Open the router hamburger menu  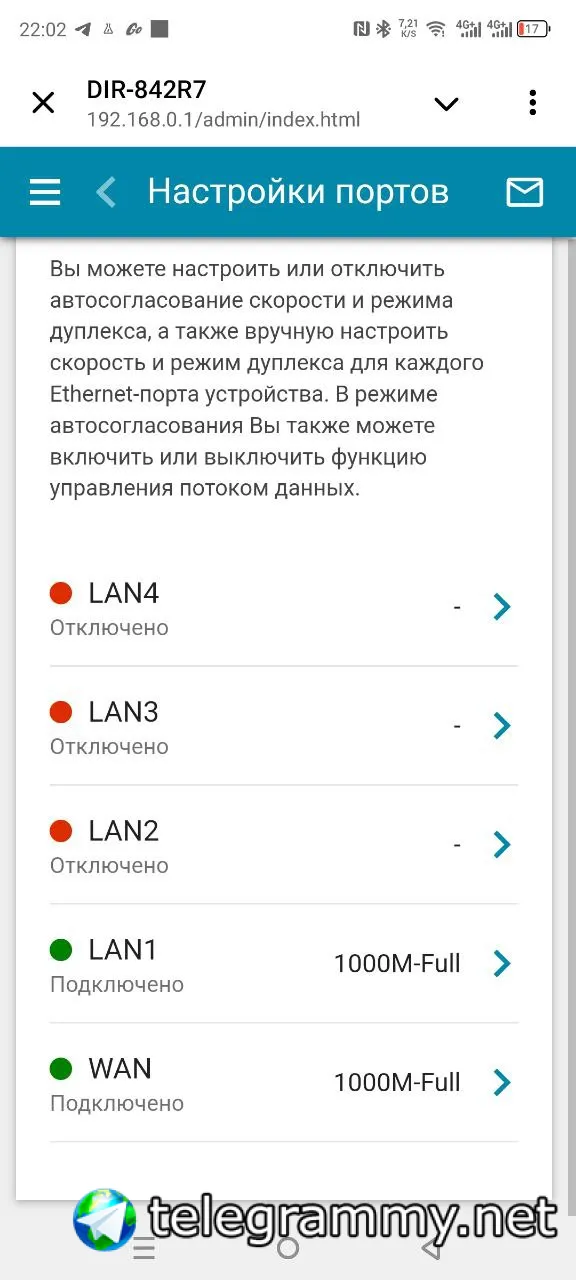click(x=45, y=192)
